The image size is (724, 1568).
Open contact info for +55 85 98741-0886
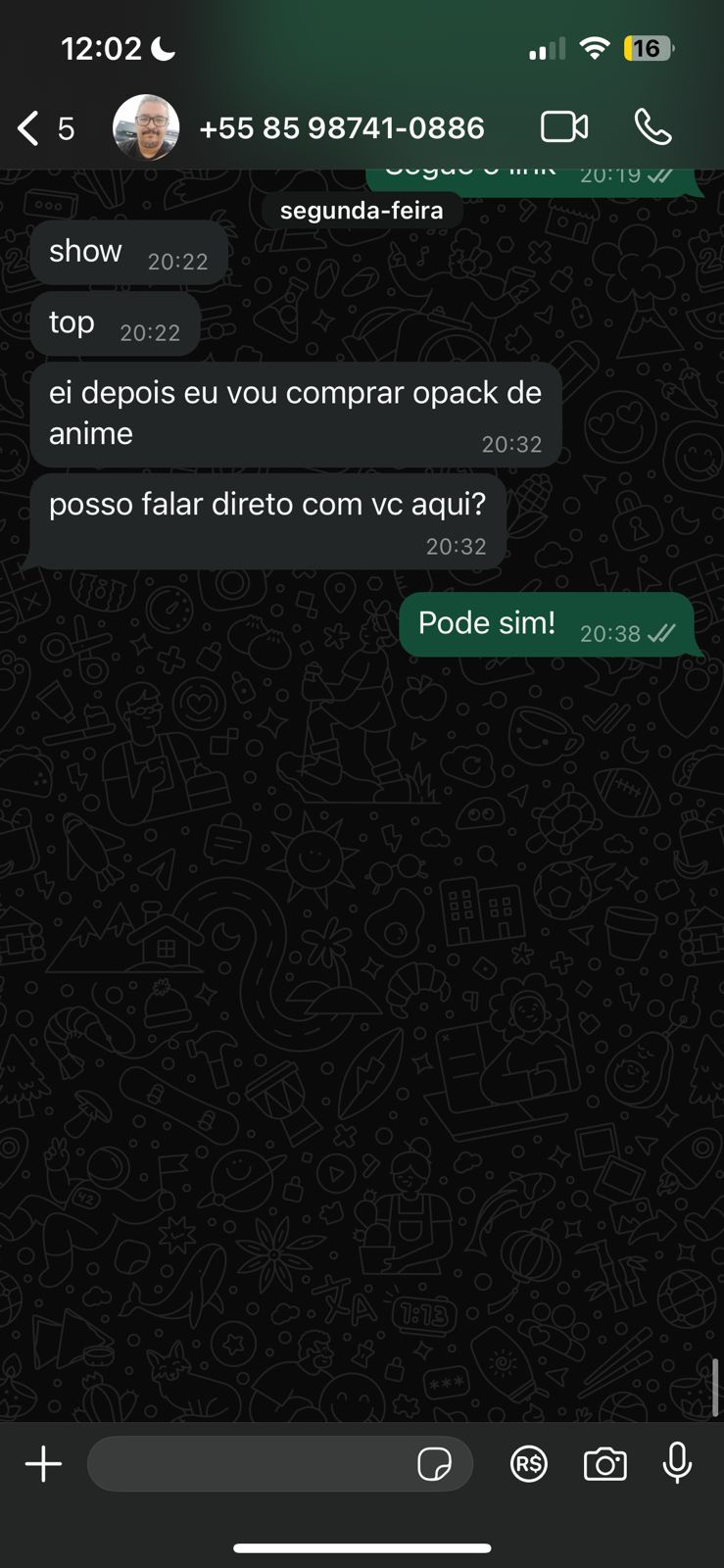tap(341, 128)
